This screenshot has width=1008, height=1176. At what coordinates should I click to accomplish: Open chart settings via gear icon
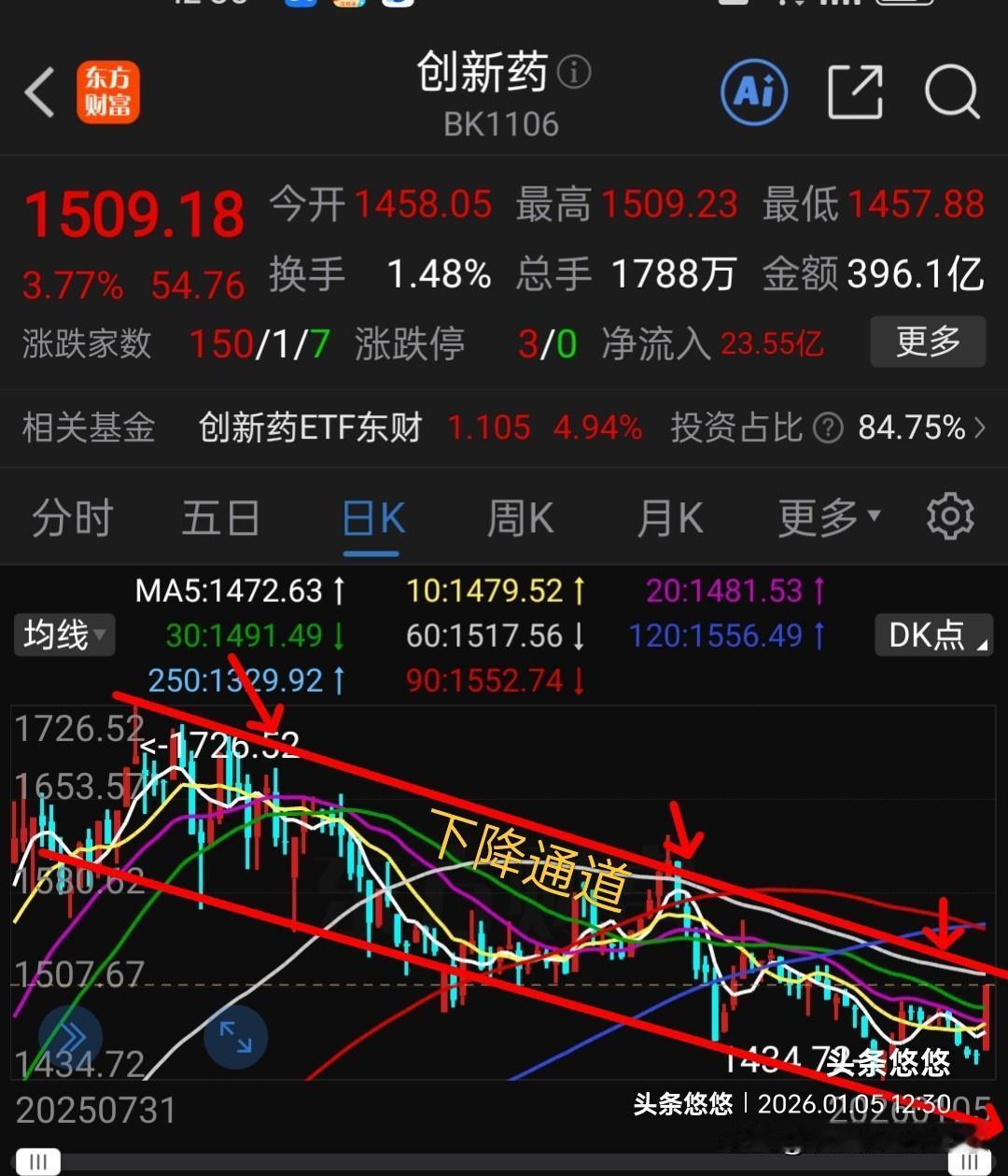950,517
